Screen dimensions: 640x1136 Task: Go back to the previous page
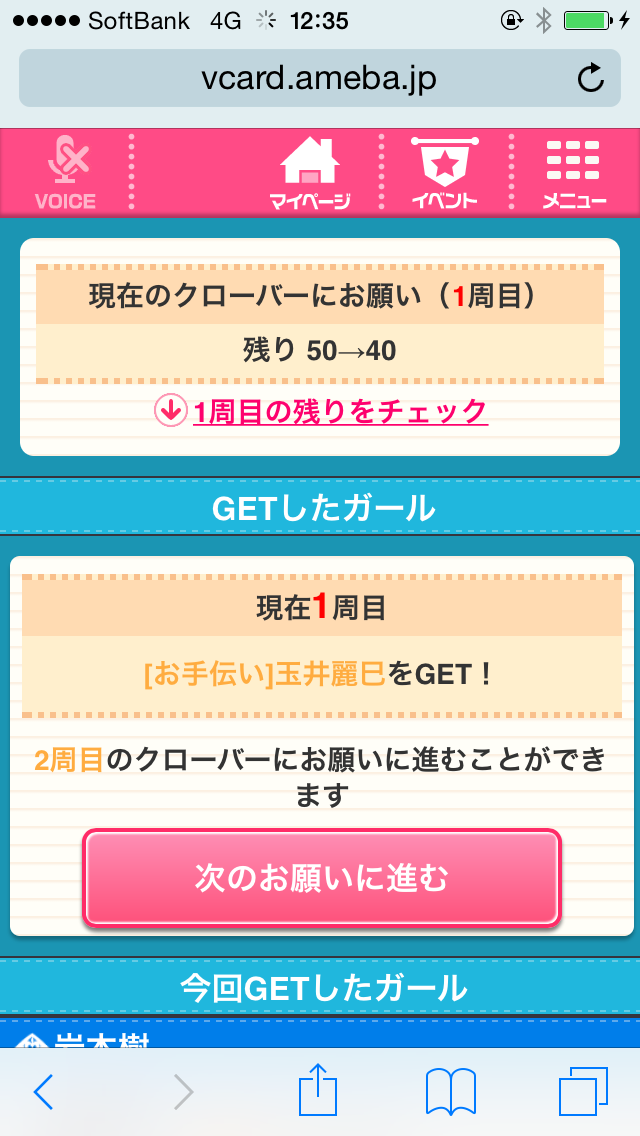coord(43,1092)
